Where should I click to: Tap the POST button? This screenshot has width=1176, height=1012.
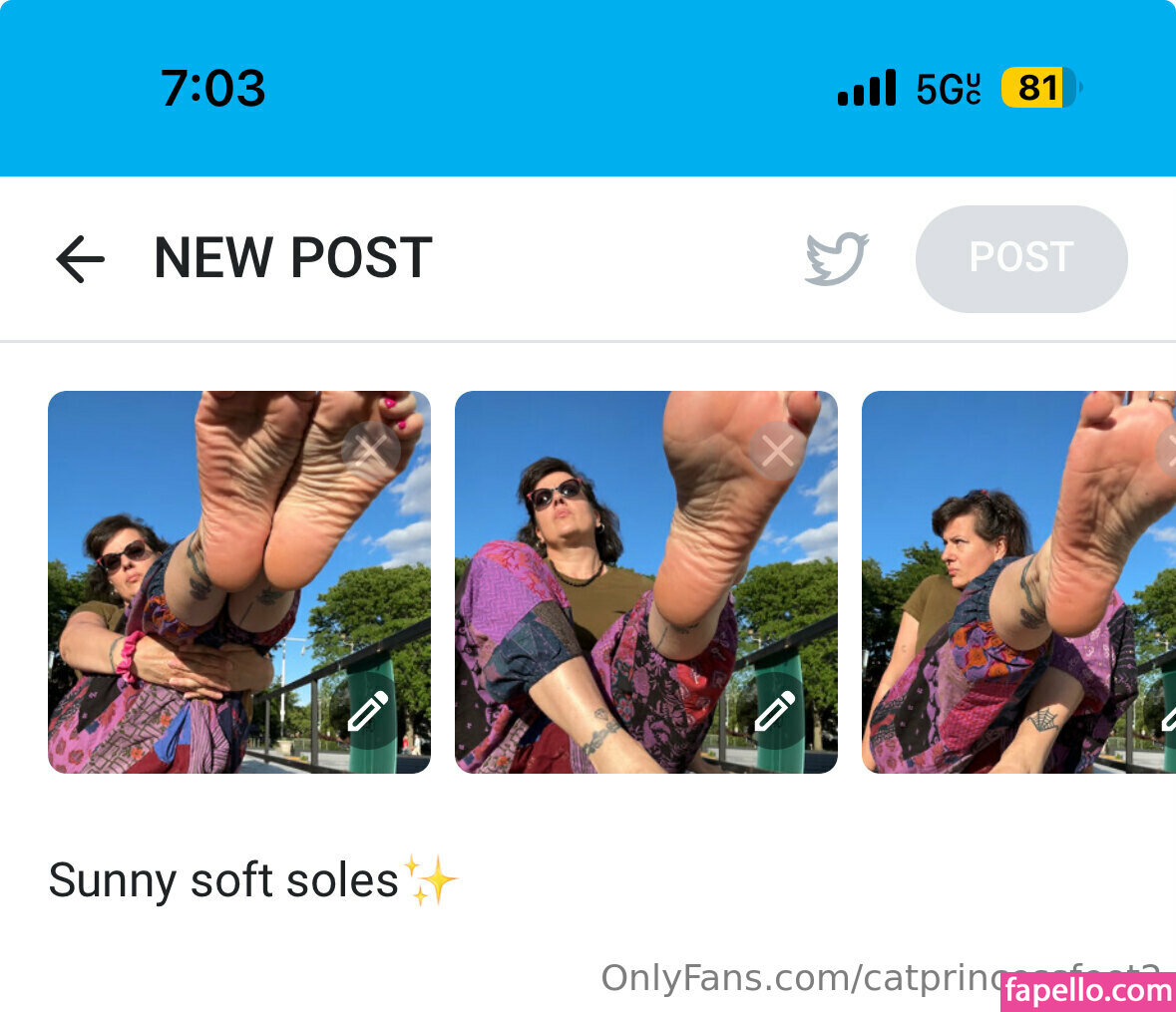pos(1020,259)
